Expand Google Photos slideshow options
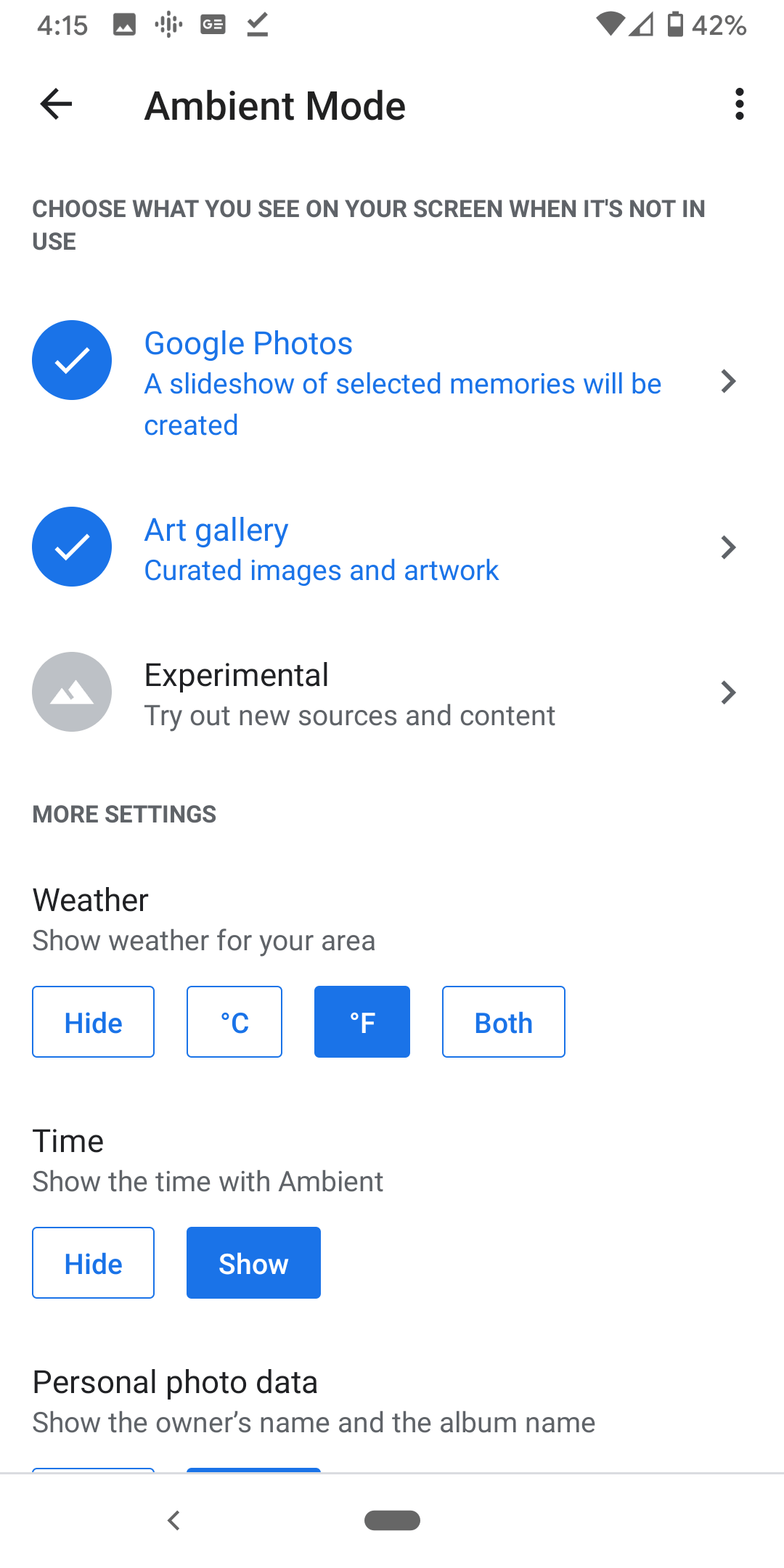This screenshot has width=784, height=1568. coord(728,382)
